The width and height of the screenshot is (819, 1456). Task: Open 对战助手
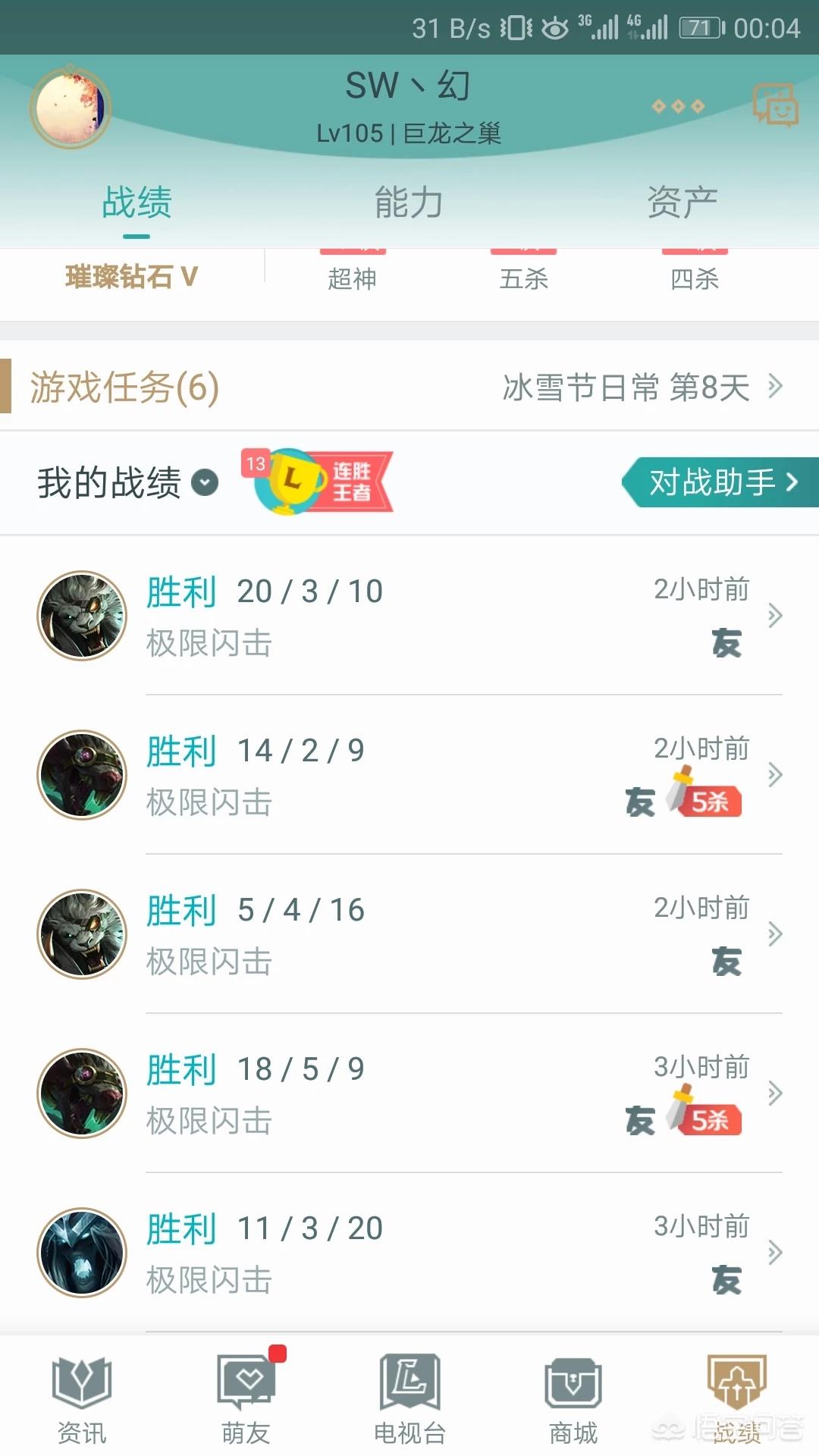[722, 482]
